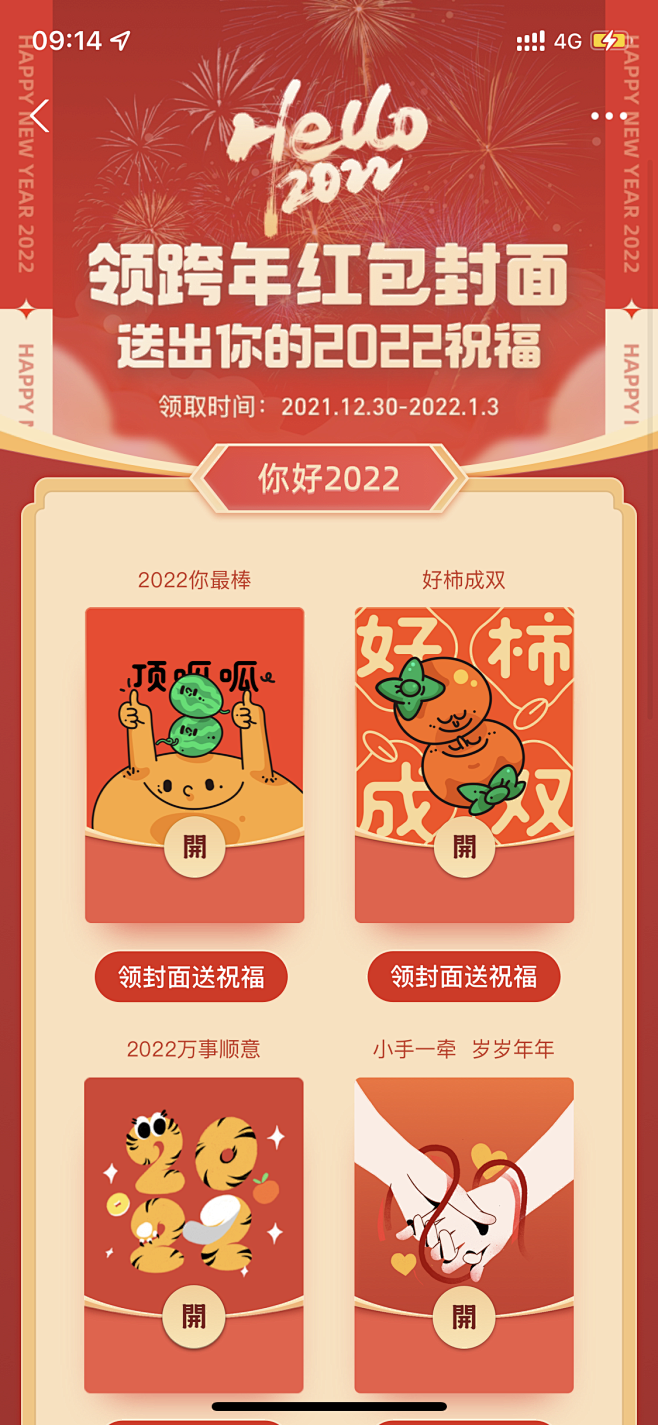Open the 好柿成双 red envelope cover

click(x=464, y=765)
